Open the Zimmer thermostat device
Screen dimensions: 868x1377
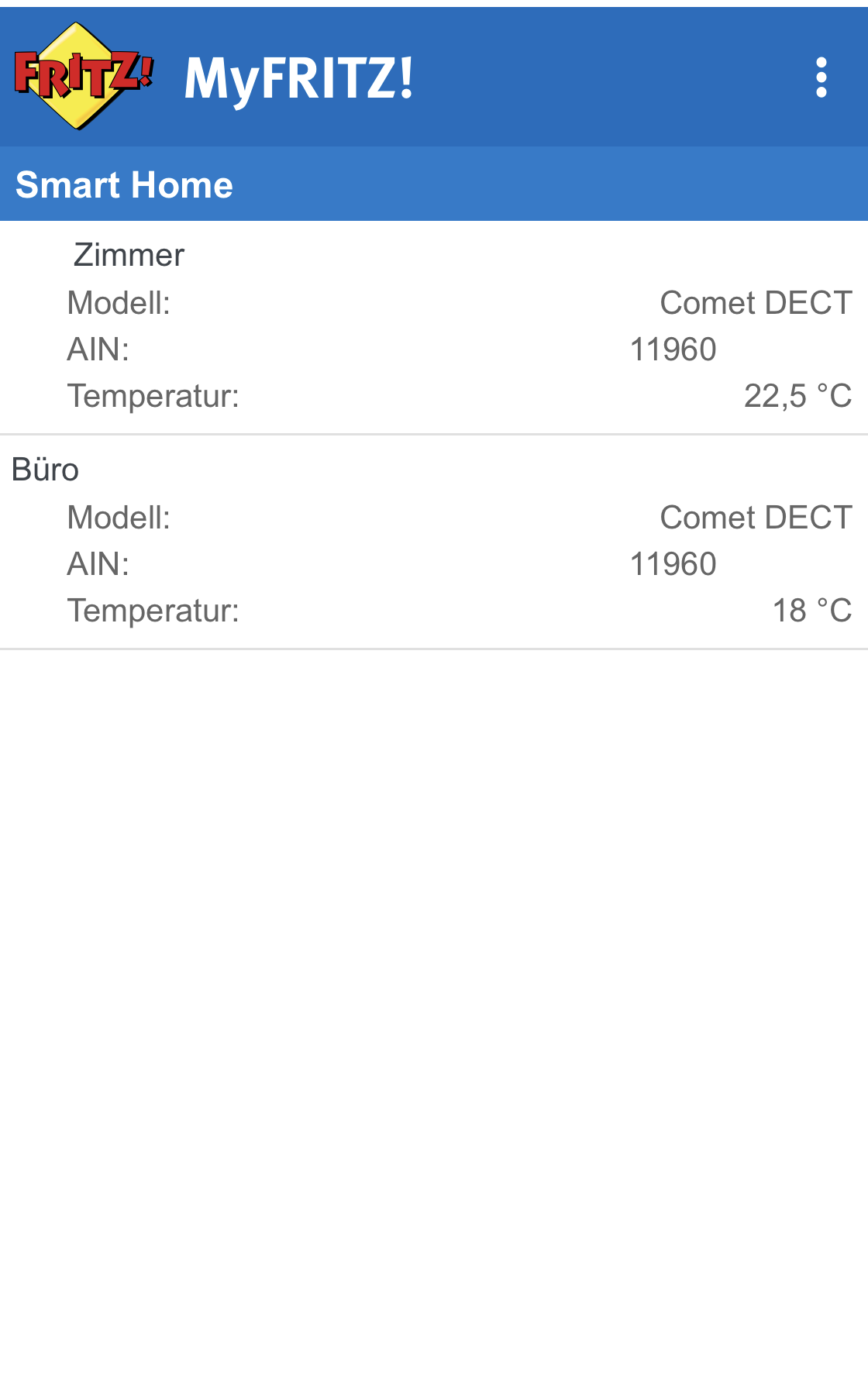[129, 255]
